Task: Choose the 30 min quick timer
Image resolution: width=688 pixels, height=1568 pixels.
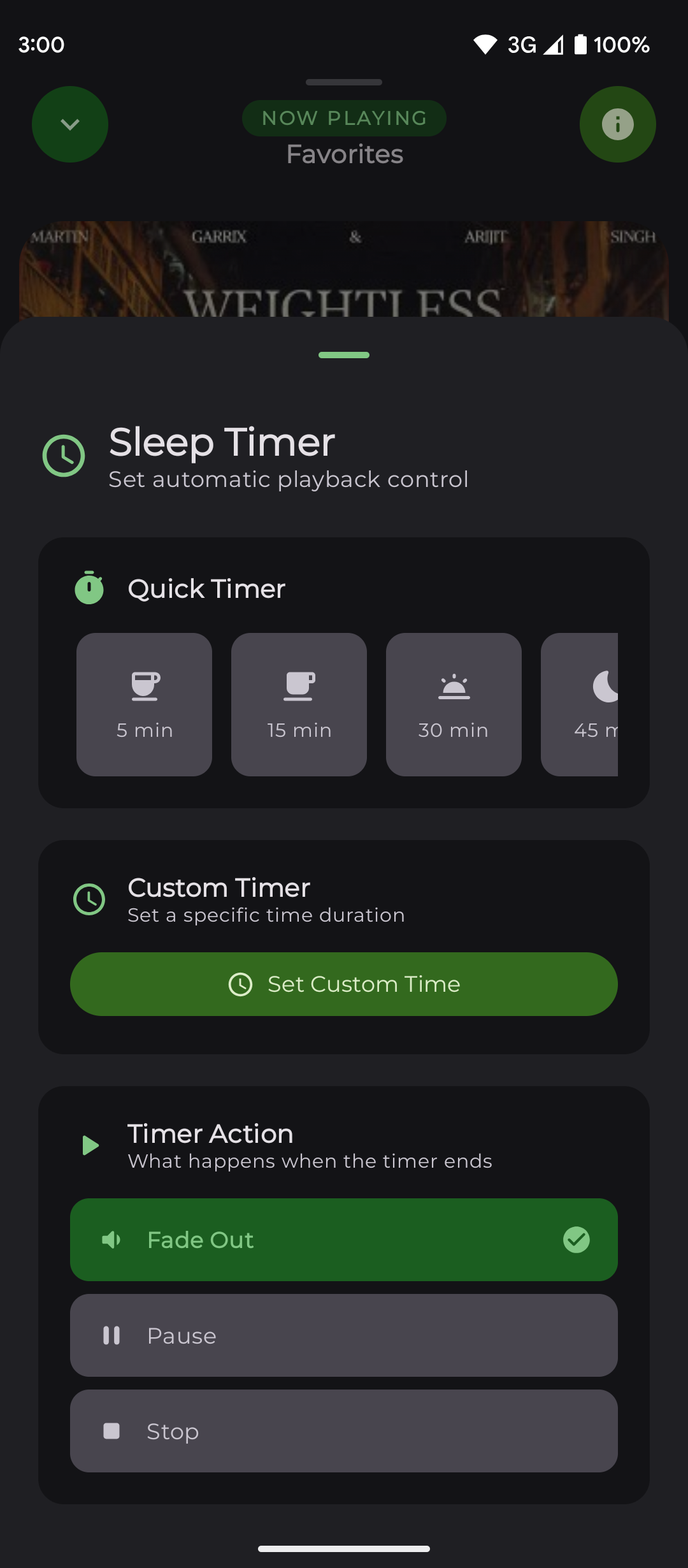Action: coord(454,704)
